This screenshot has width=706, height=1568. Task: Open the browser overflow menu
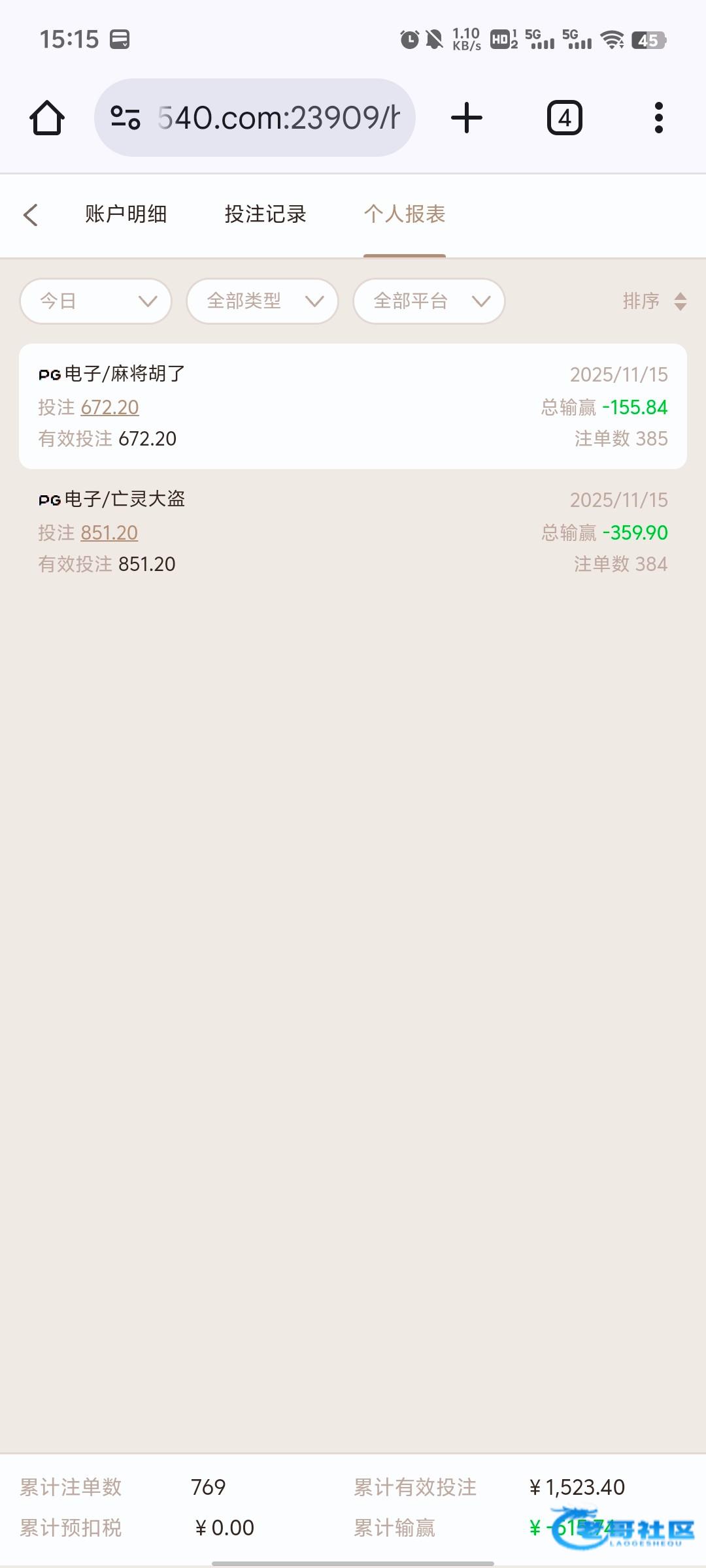coord(658,118)
